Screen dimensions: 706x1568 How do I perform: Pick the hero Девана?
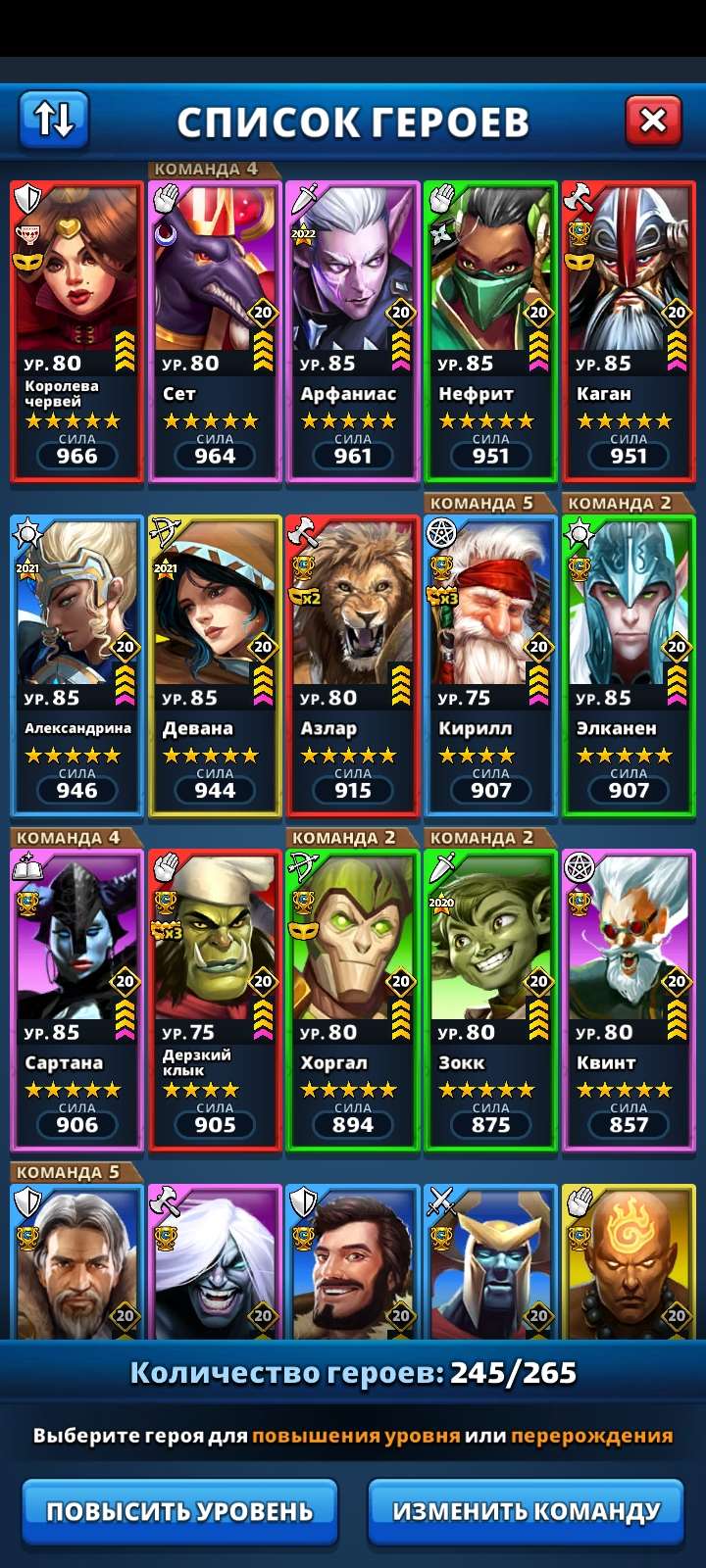[x=215, y=666]
